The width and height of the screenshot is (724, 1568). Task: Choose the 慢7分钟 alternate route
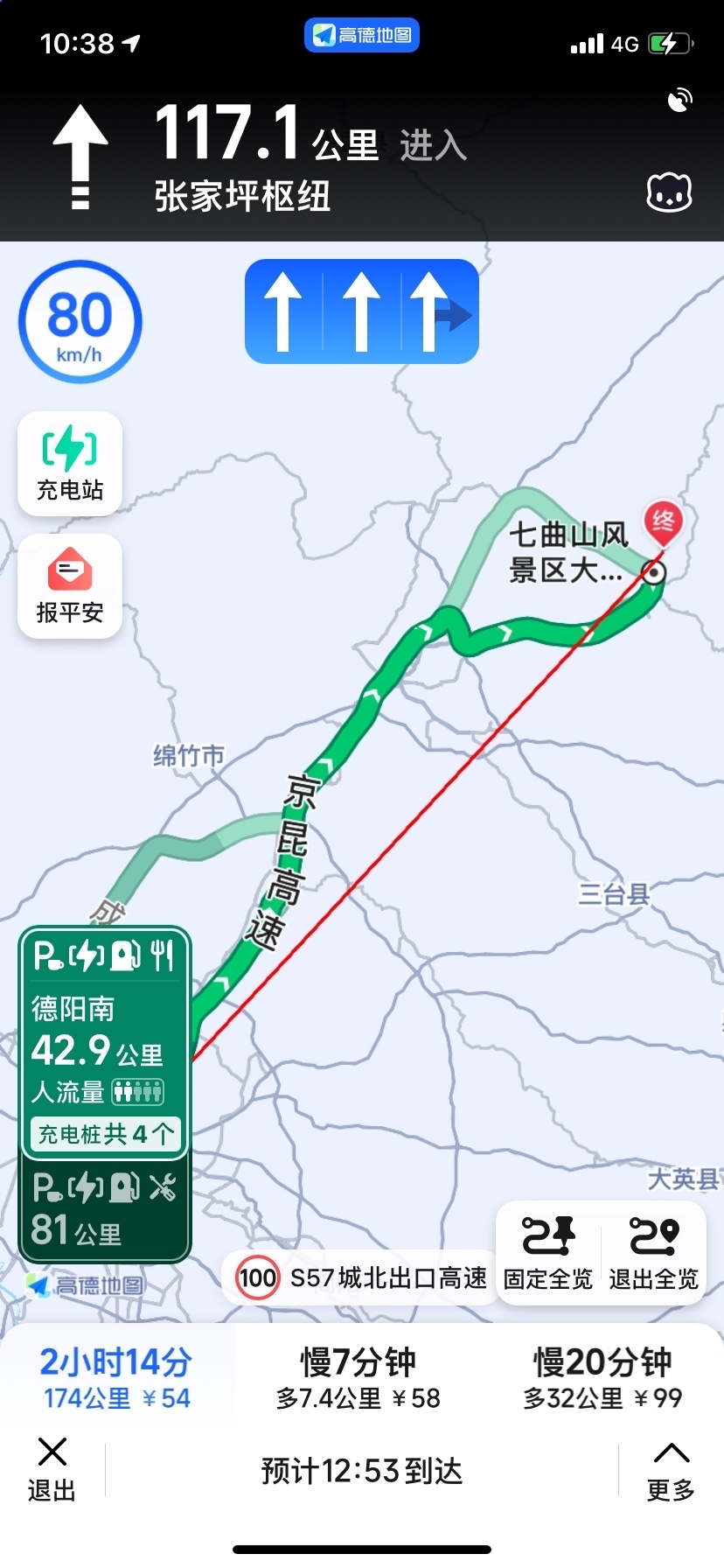359,1378
